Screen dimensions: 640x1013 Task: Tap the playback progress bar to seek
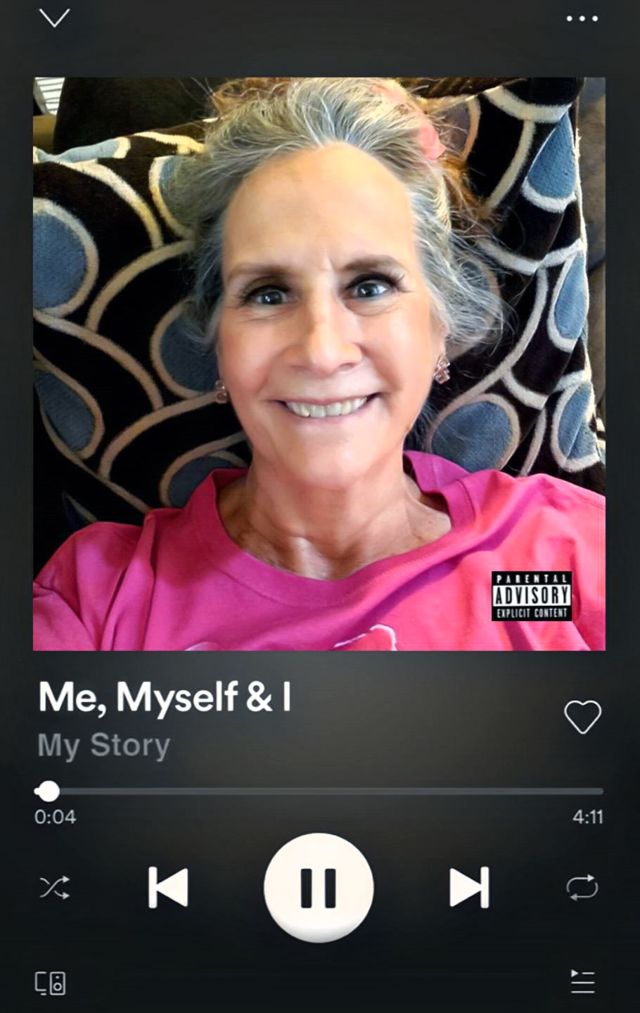pos(320,791)
